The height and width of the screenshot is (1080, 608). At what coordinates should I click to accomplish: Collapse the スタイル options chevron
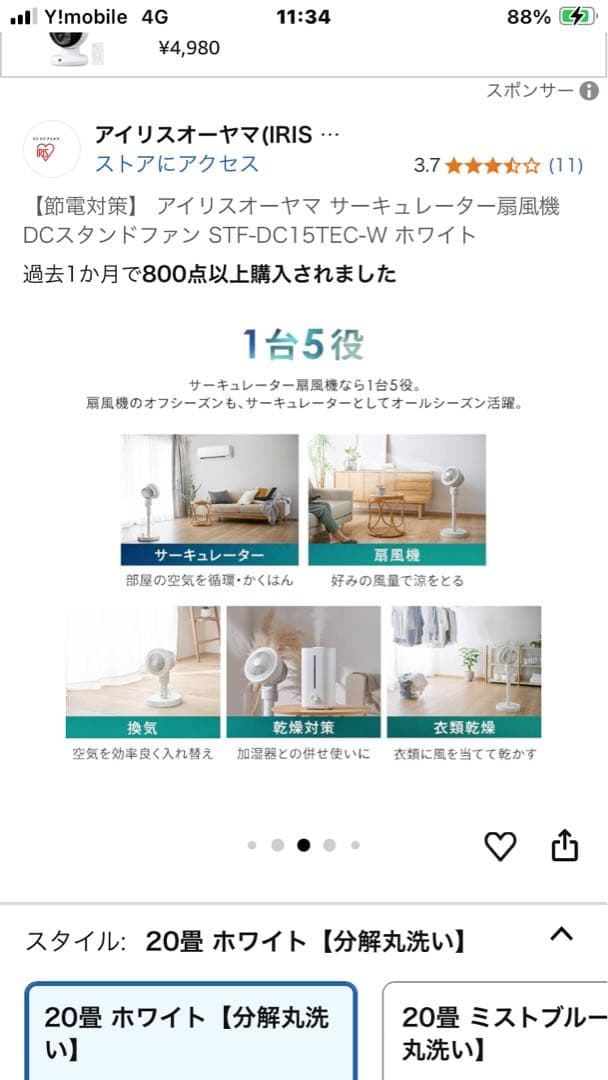pyautogui.click(x=562, y=935)
